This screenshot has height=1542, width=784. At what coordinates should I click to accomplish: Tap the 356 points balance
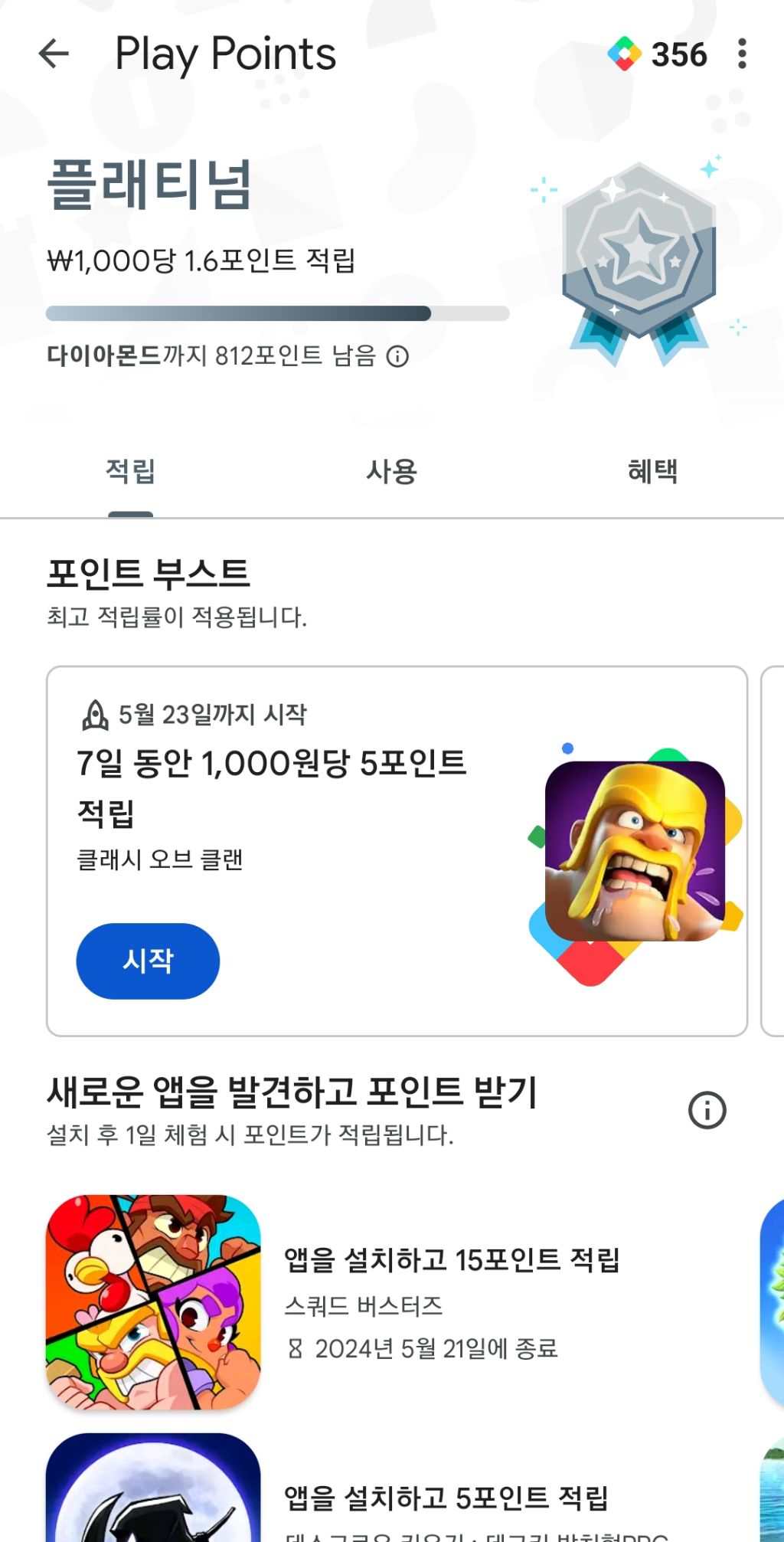pos(658,54)
